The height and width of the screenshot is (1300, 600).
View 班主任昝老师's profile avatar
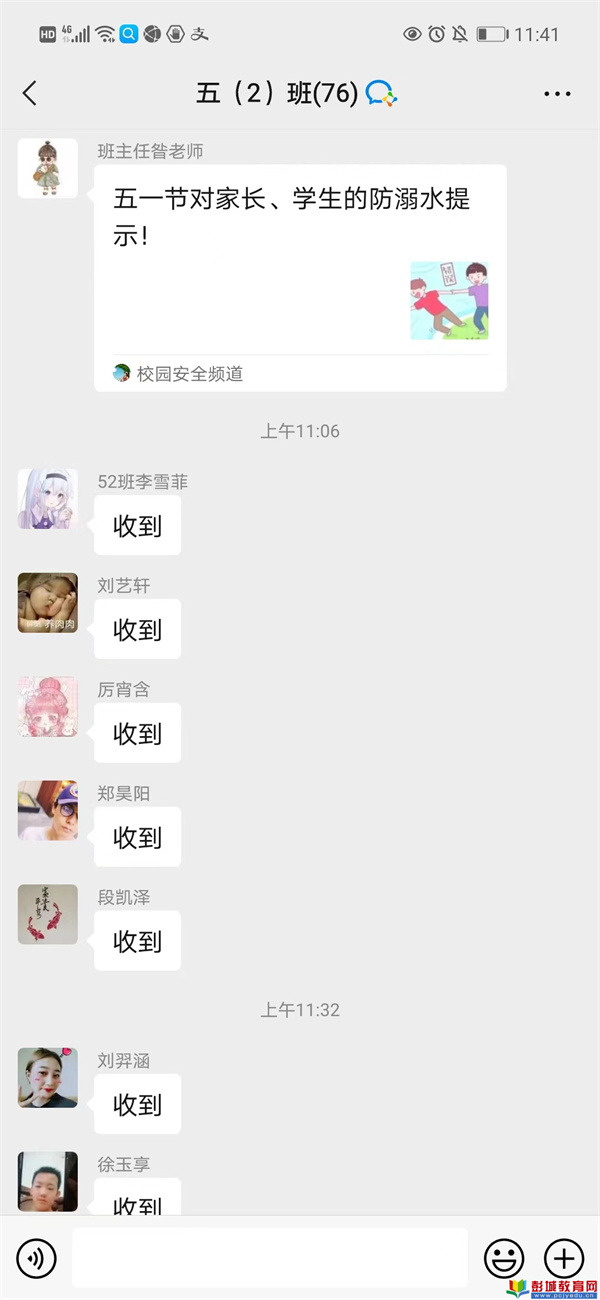coord(47,168)
